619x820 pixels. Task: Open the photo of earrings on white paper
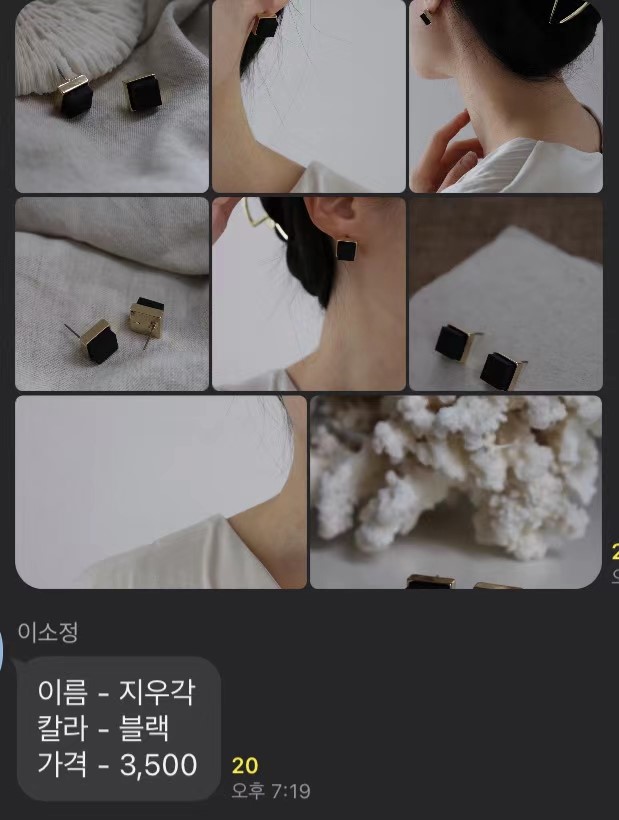[506, 294]
